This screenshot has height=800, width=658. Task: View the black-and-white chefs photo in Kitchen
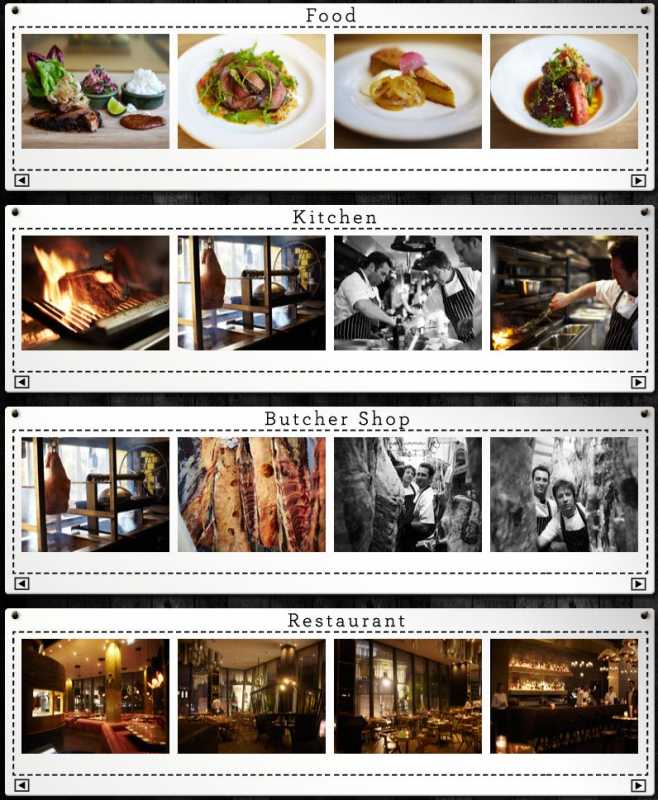408,293
